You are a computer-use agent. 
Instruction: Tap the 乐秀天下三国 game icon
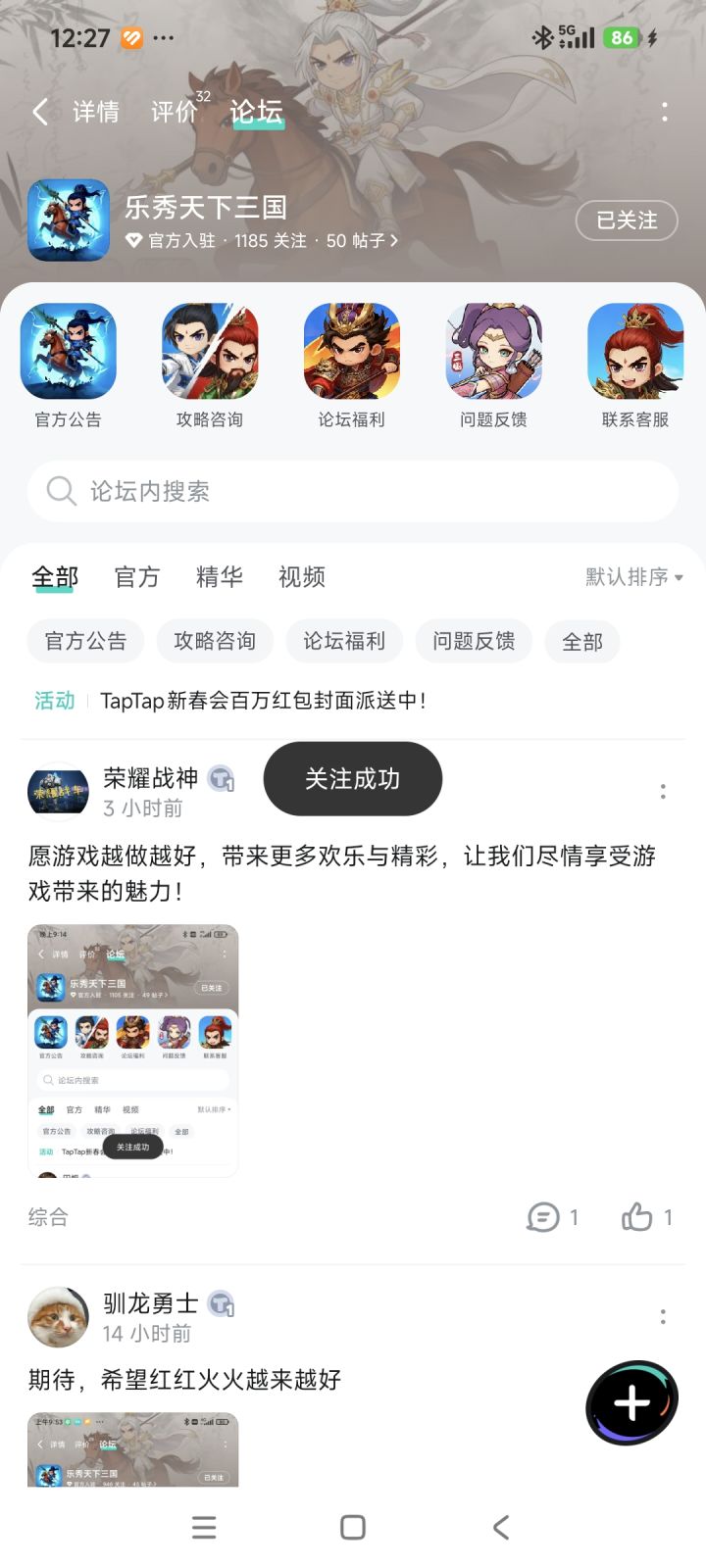tap(69, 220)
